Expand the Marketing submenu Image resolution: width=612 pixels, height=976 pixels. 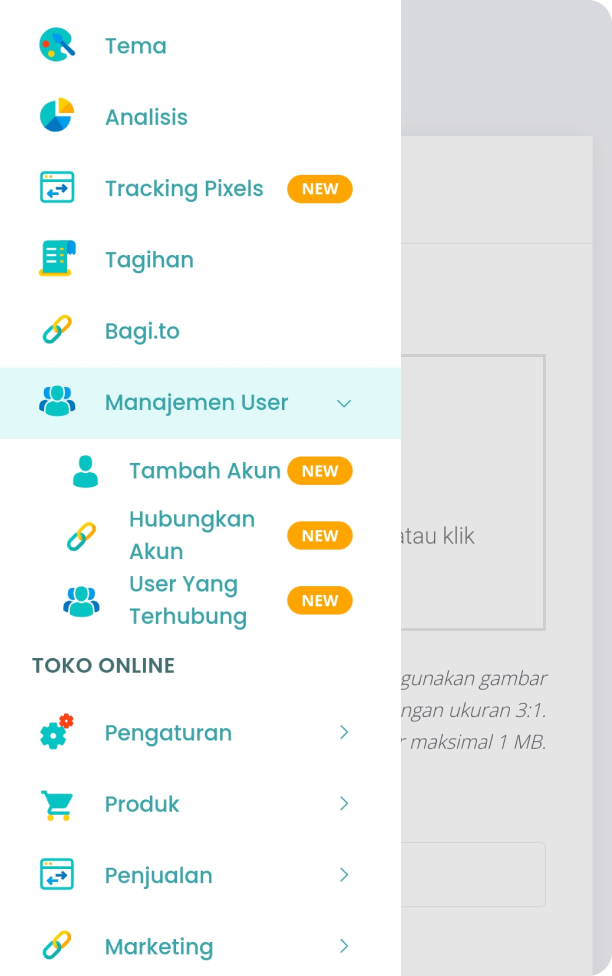click(x=343, y=946)
